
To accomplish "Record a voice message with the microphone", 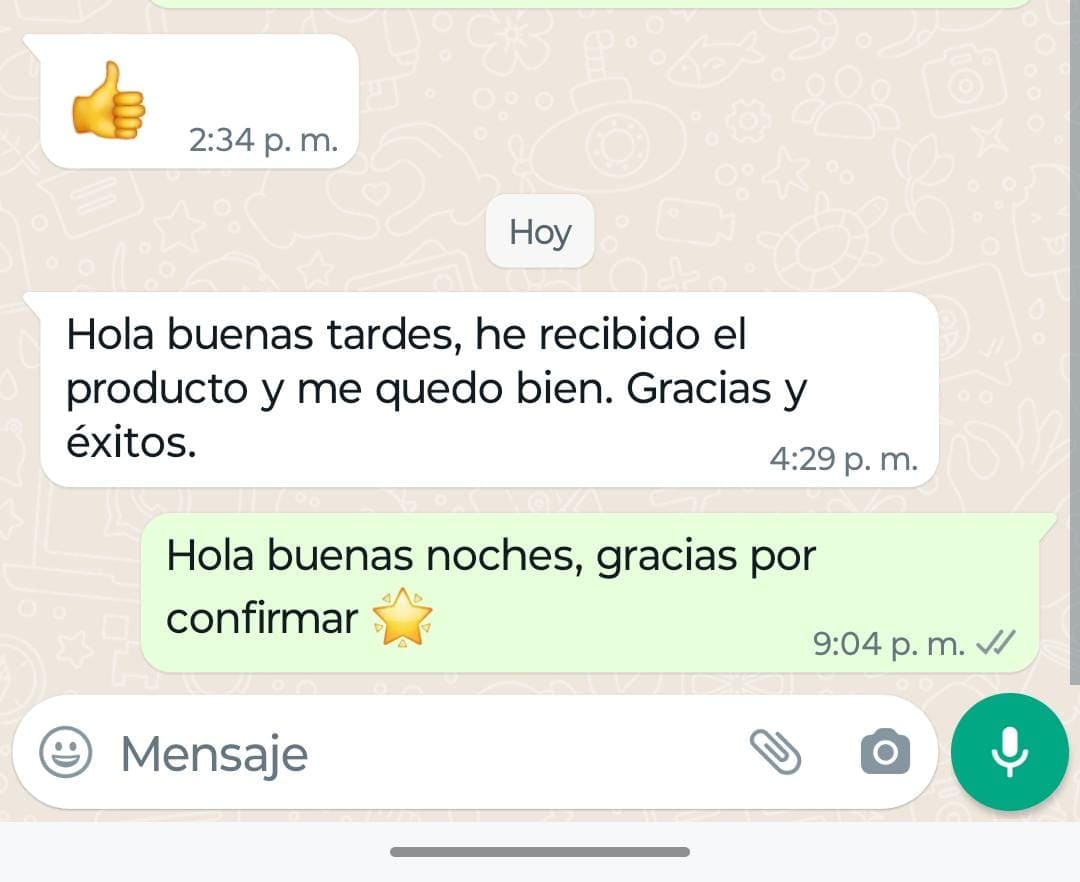I will tap(1009, 751).
